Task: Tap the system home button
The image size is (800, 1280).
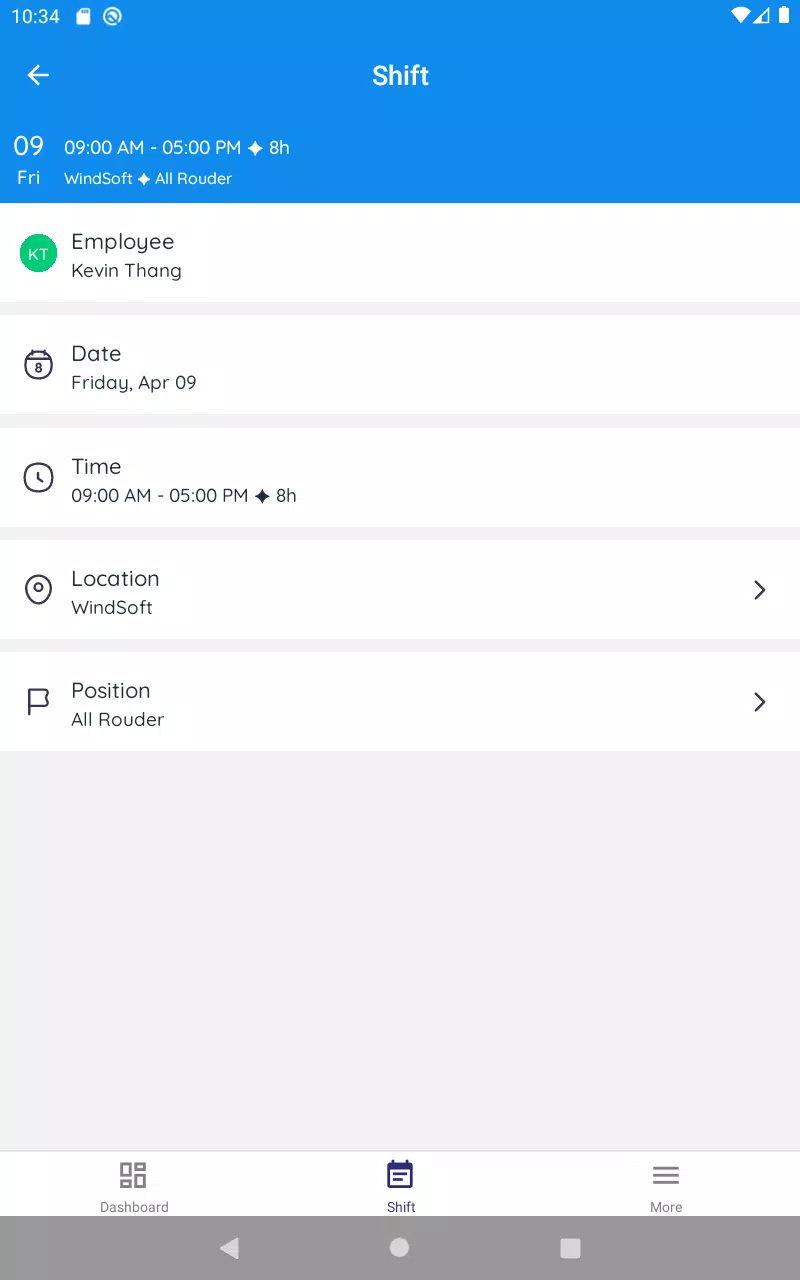Action: point(400,1247)
